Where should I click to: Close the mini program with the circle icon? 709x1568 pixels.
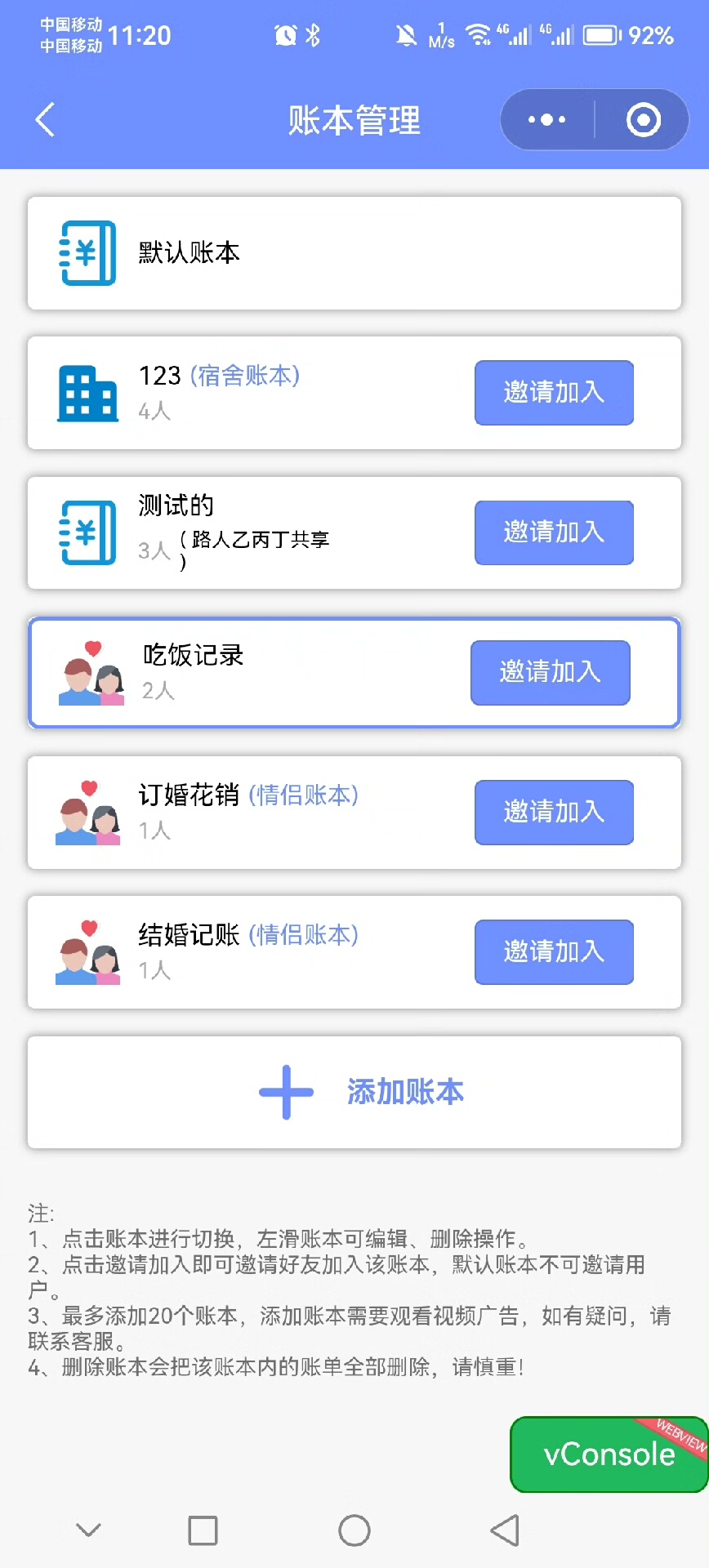[643, 120]
